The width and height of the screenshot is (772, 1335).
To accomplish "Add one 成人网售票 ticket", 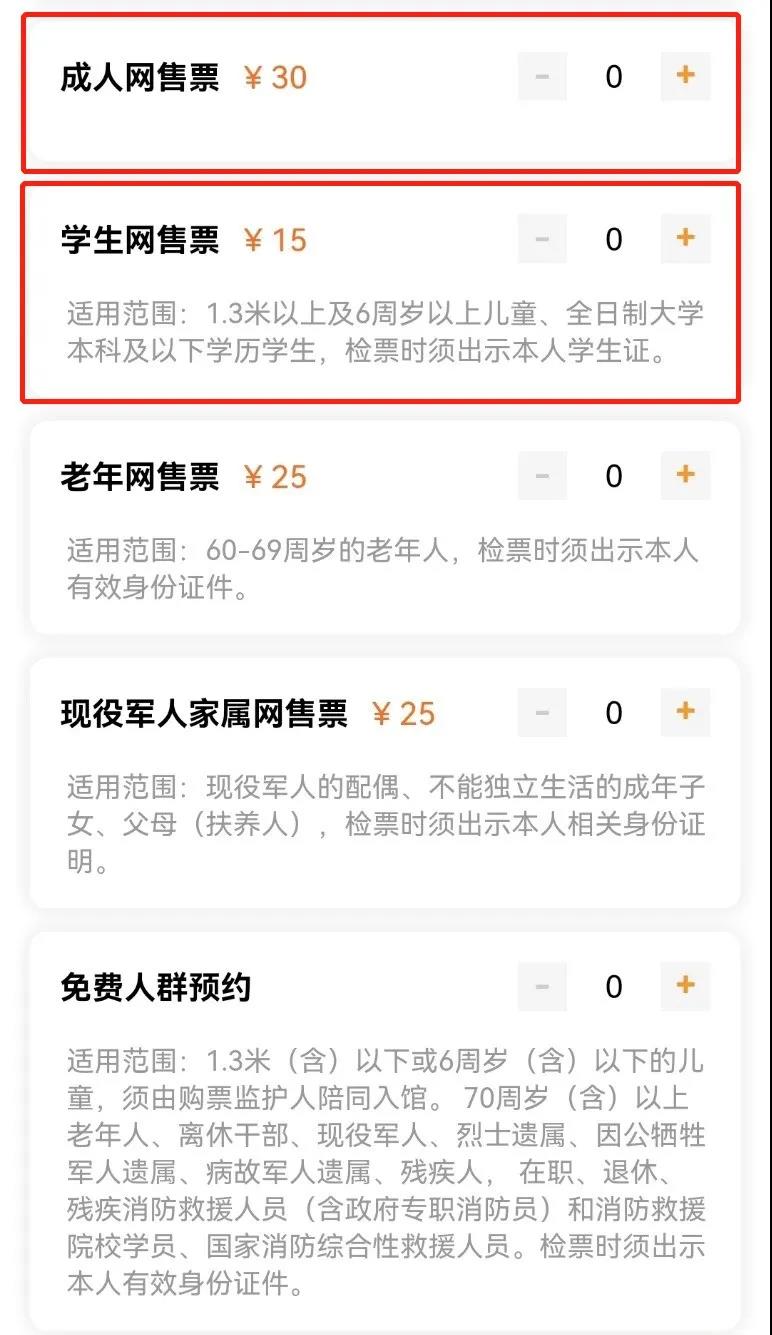I will tap(685, 76).
